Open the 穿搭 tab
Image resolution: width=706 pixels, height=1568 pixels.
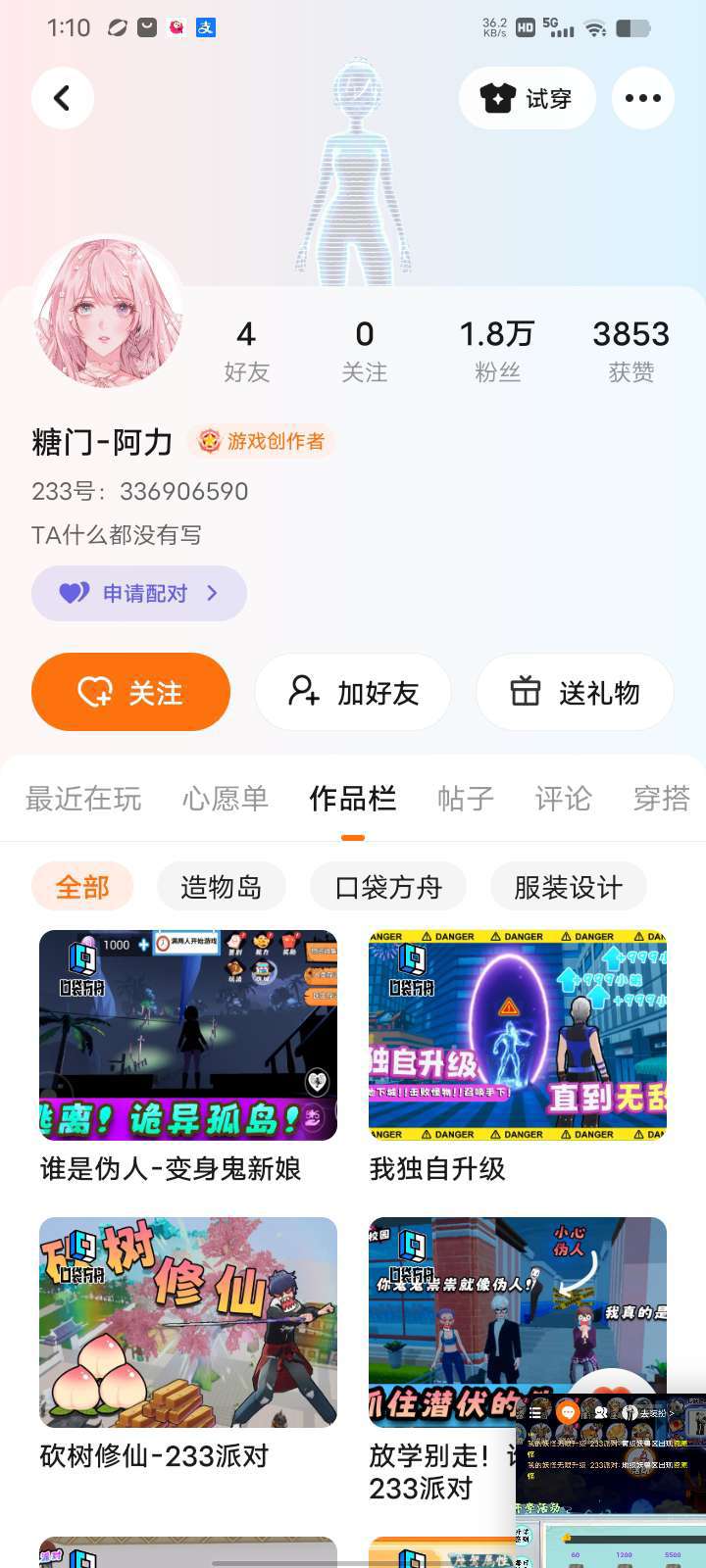[661, 799]
